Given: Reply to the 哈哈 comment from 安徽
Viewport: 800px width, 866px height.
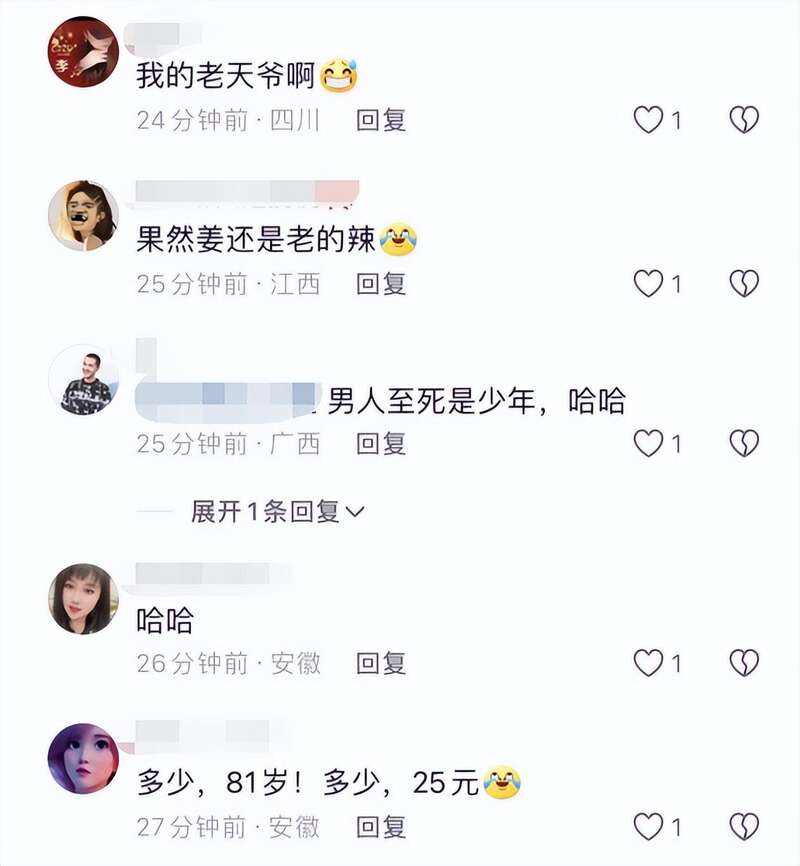Looking at the screenshot, I should [x=381, y=662].
